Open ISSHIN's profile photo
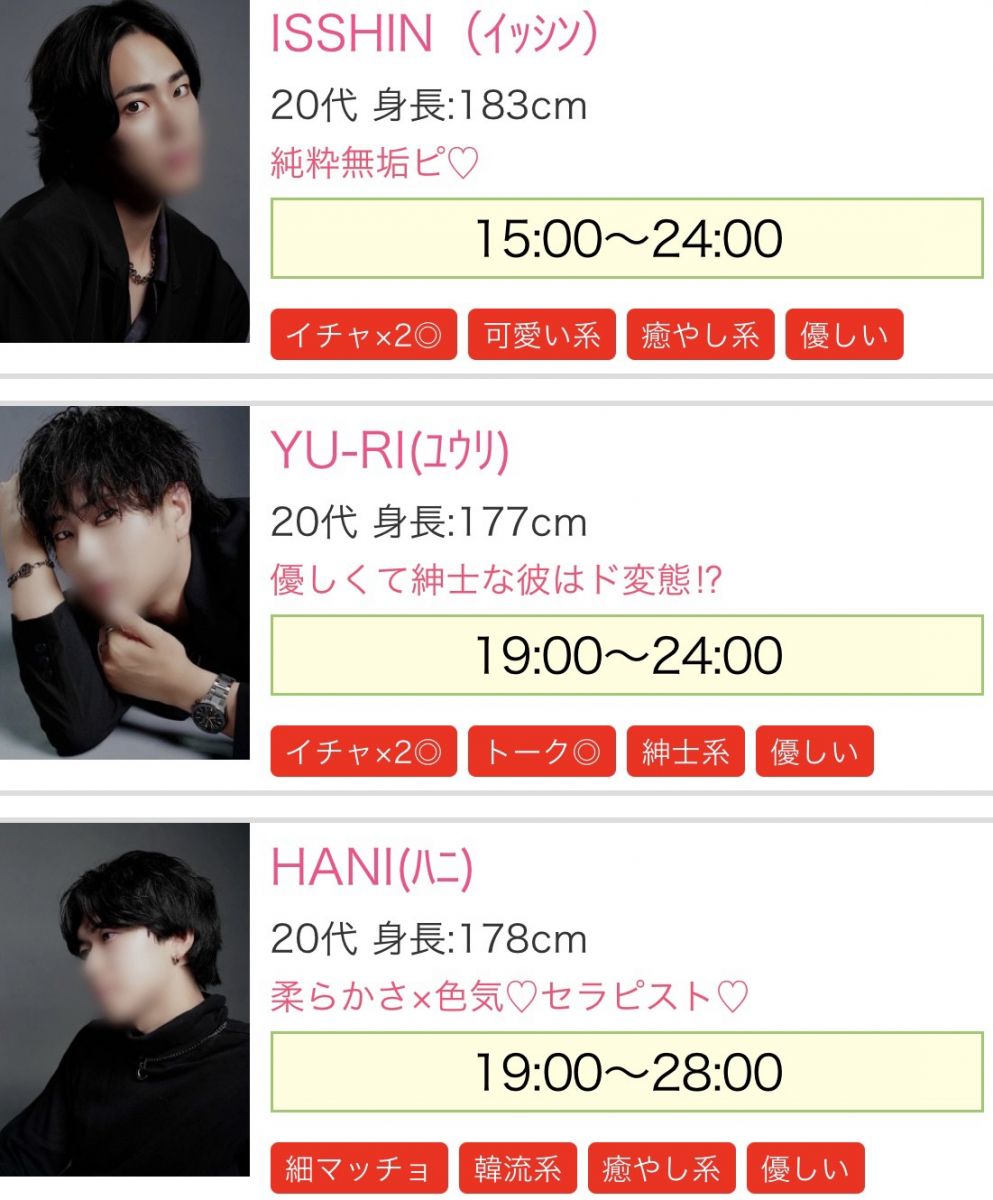 pos(124,170)
